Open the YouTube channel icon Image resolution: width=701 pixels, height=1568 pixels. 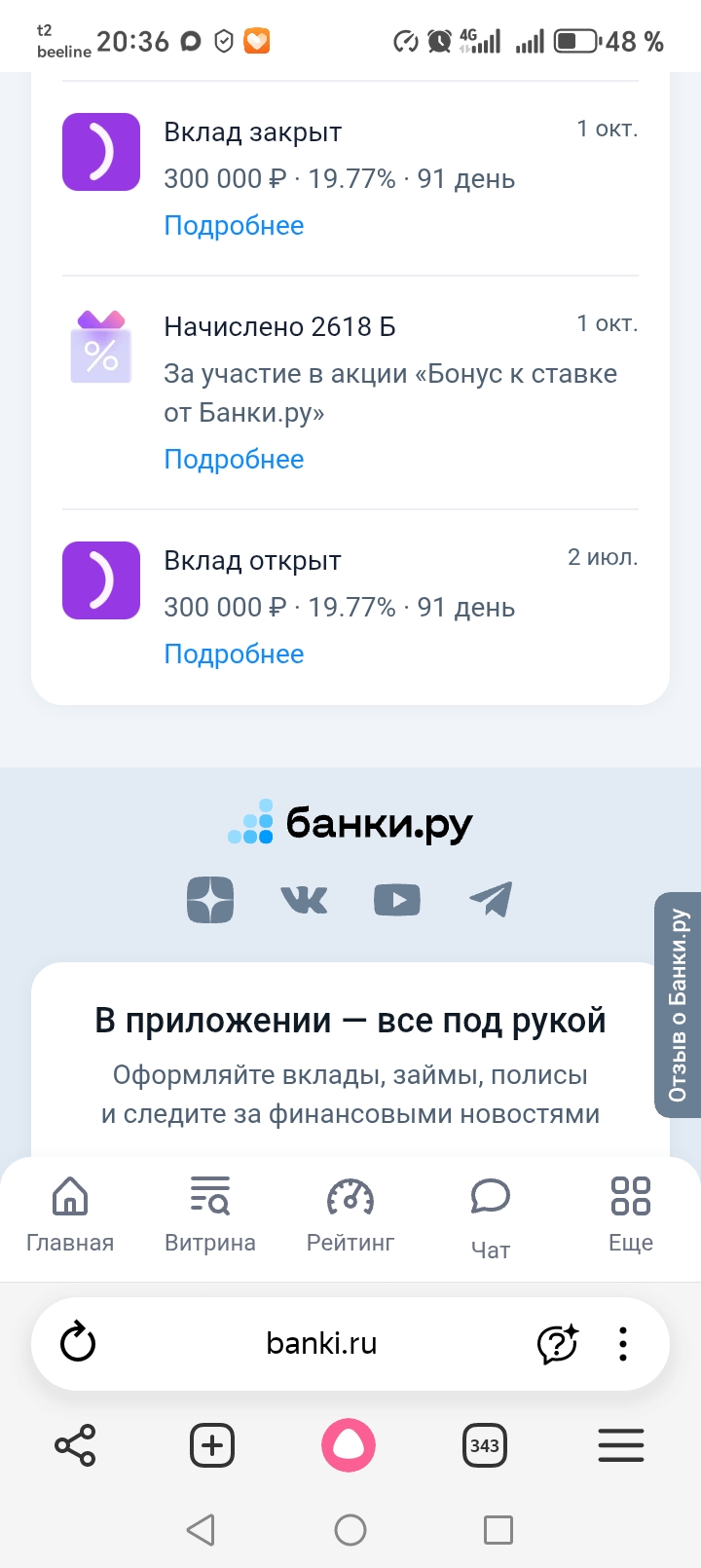point(397,900)
